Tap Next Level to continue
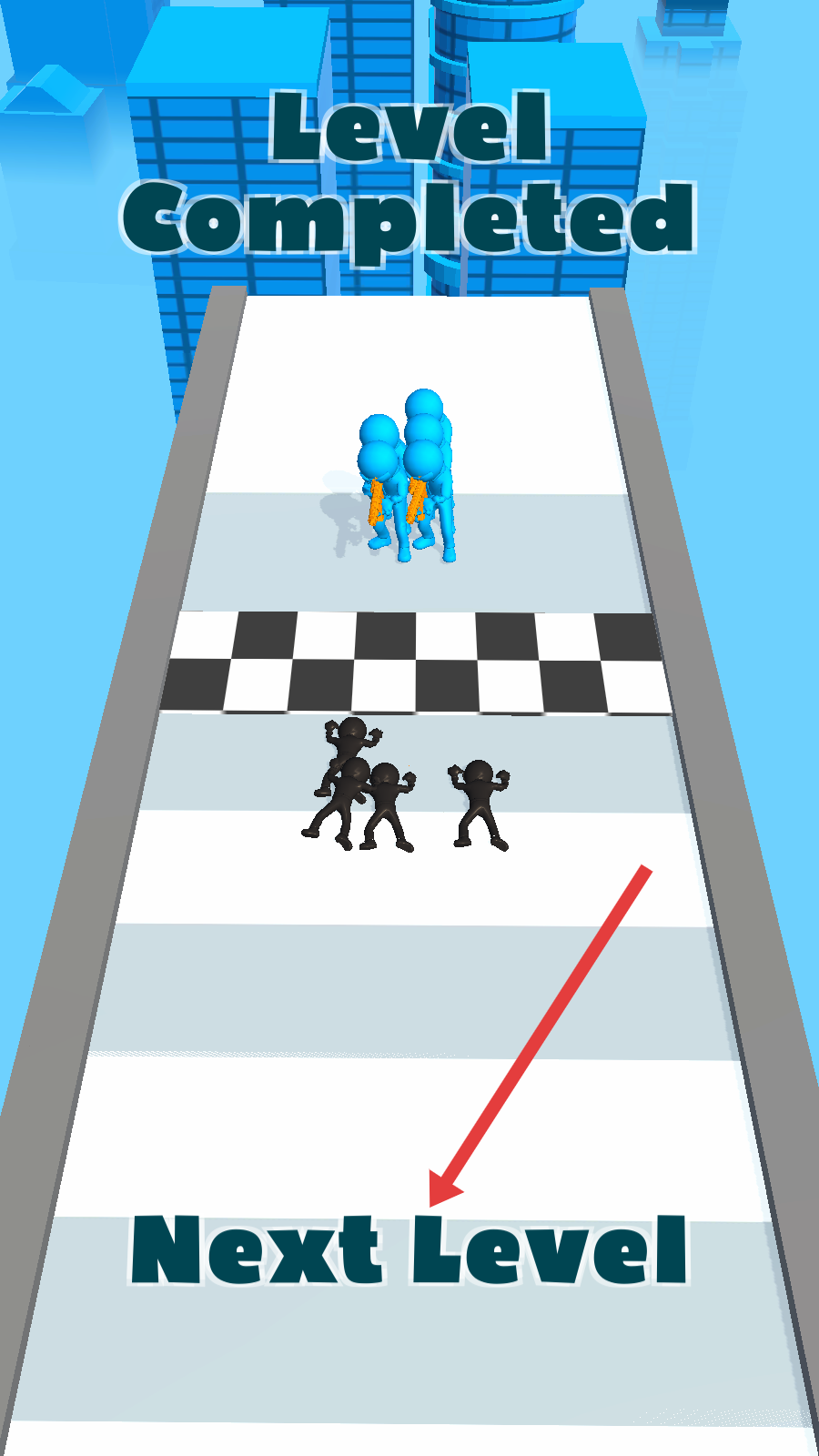Viewport: 819px width, 1456px height. pyautogui.click(x=409, y=1249)
